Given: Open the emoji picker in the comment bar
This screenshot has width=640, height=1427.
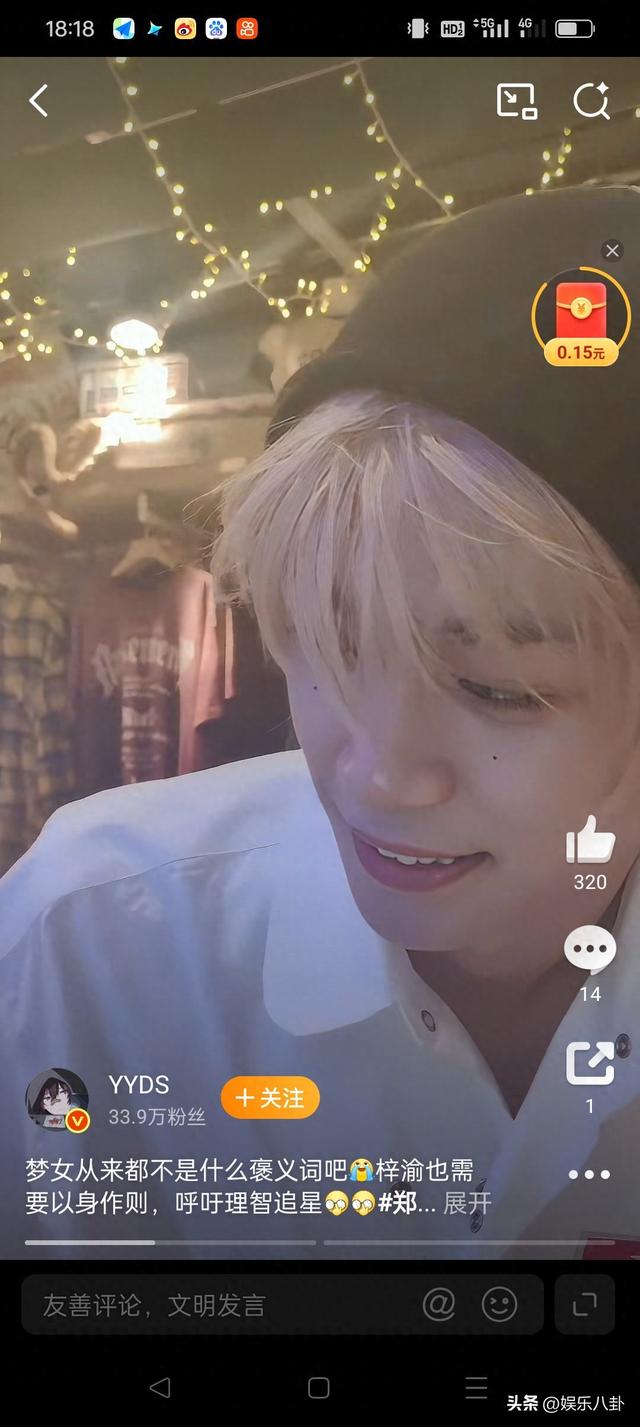Looking at the screenshot, I should tap(499, 1304).
